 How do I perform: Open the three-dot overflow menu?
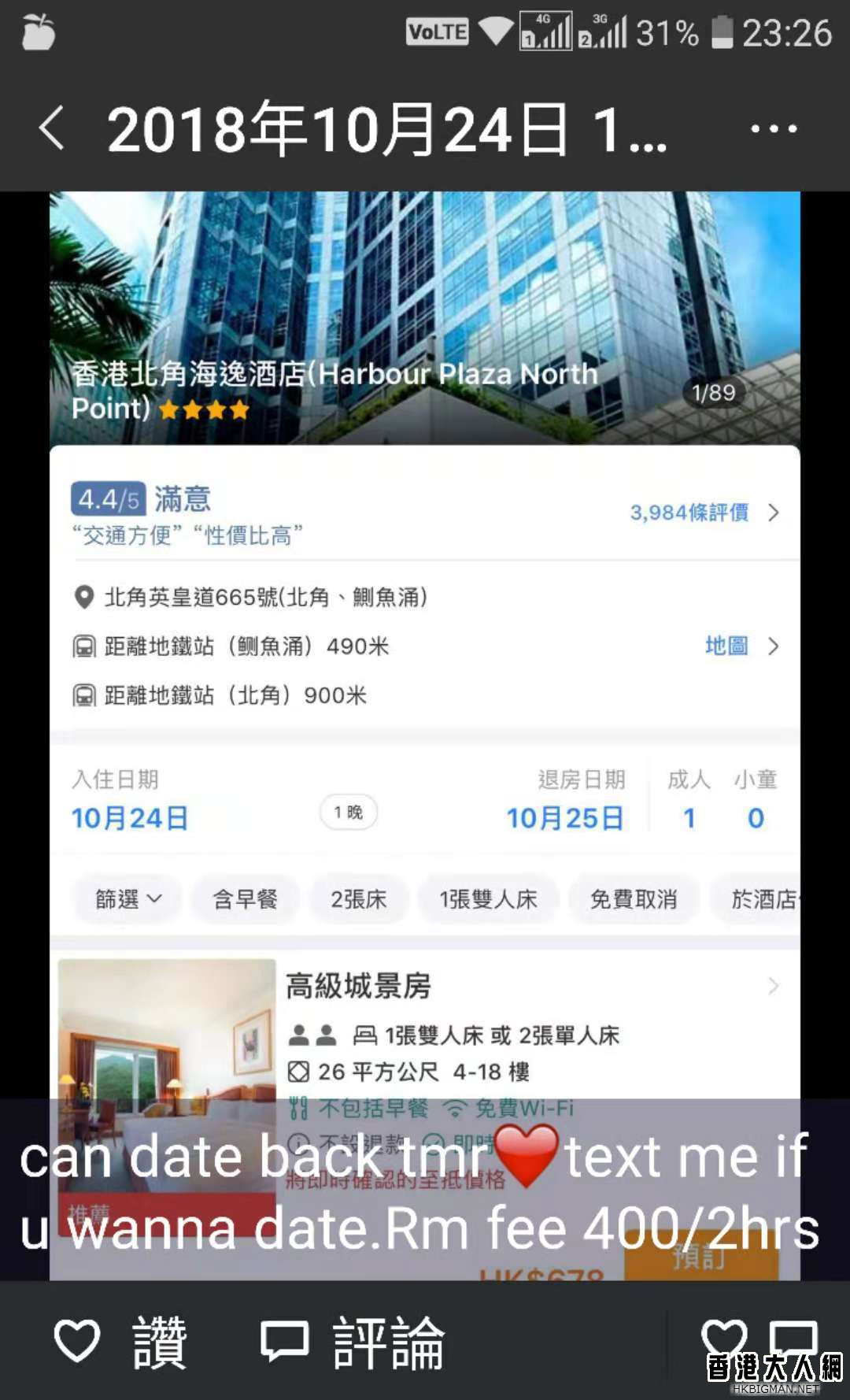(774, 128)
